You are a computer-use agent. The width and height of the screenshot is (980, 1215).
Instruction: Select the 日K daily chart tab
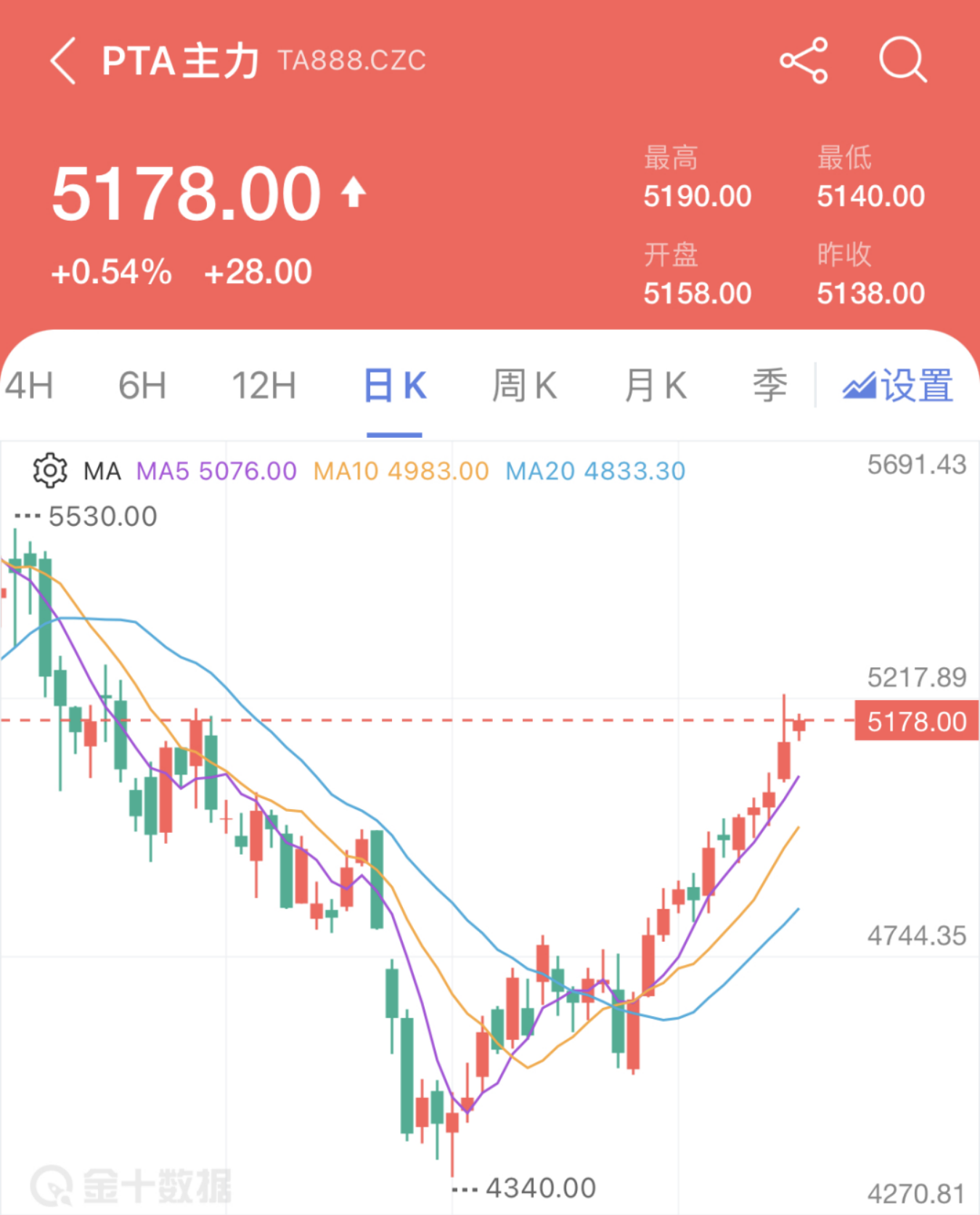tap(394, 385)
